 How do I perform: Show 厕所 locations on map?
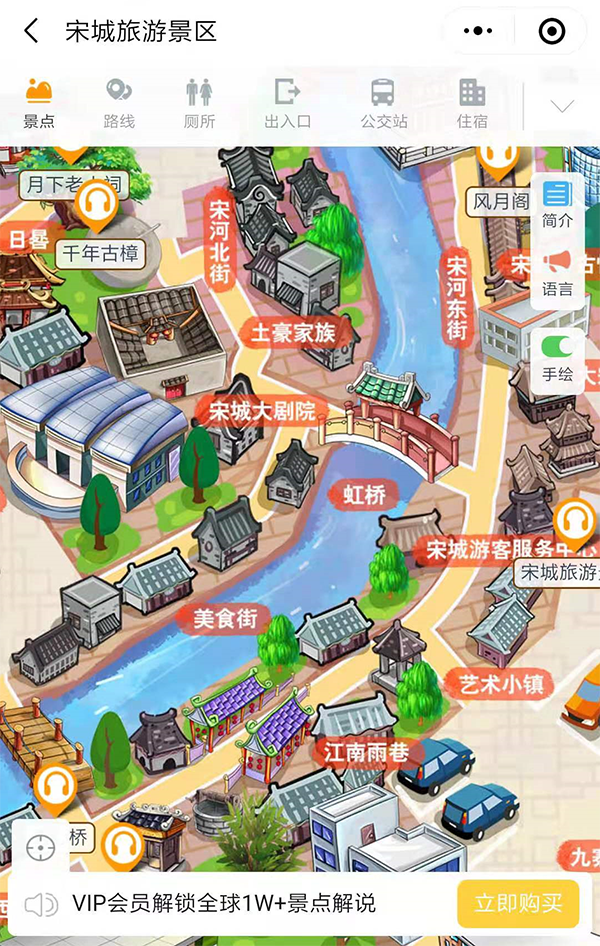[199, 104]
